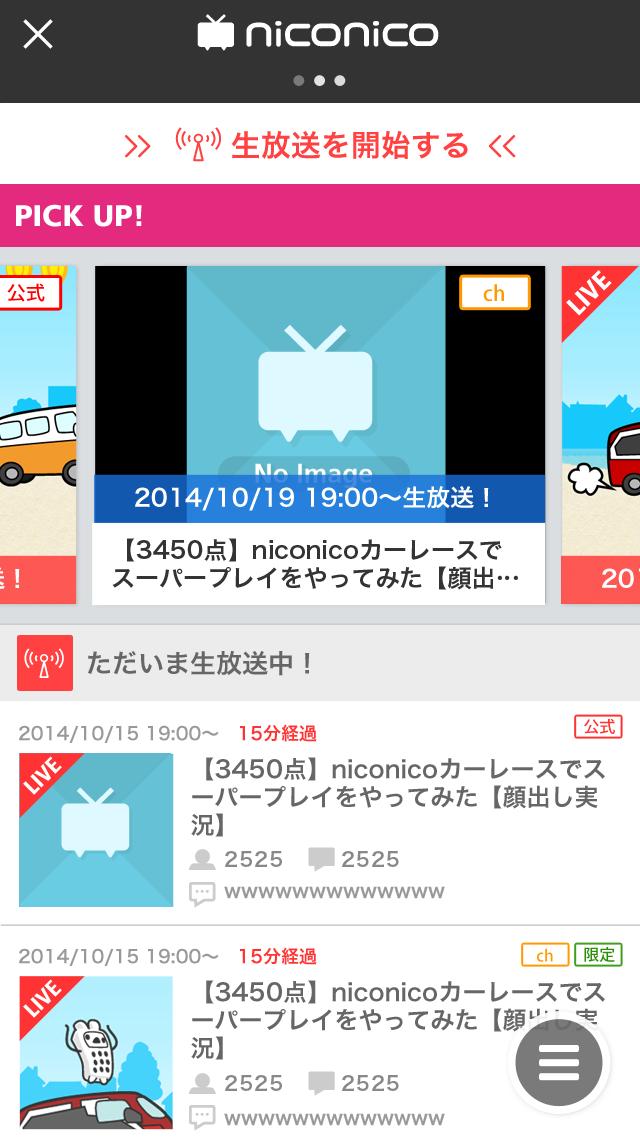Open the partial PICK UP card with LIVE ribbon
This screenshot has height=1138, width=640.
pos(601,434)
